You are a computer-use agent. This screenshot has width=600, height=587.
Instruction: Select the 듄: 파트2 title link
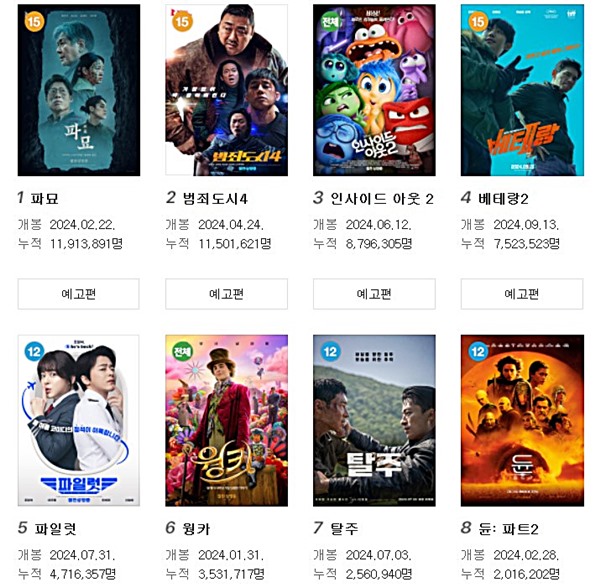(x=516, y=528)
